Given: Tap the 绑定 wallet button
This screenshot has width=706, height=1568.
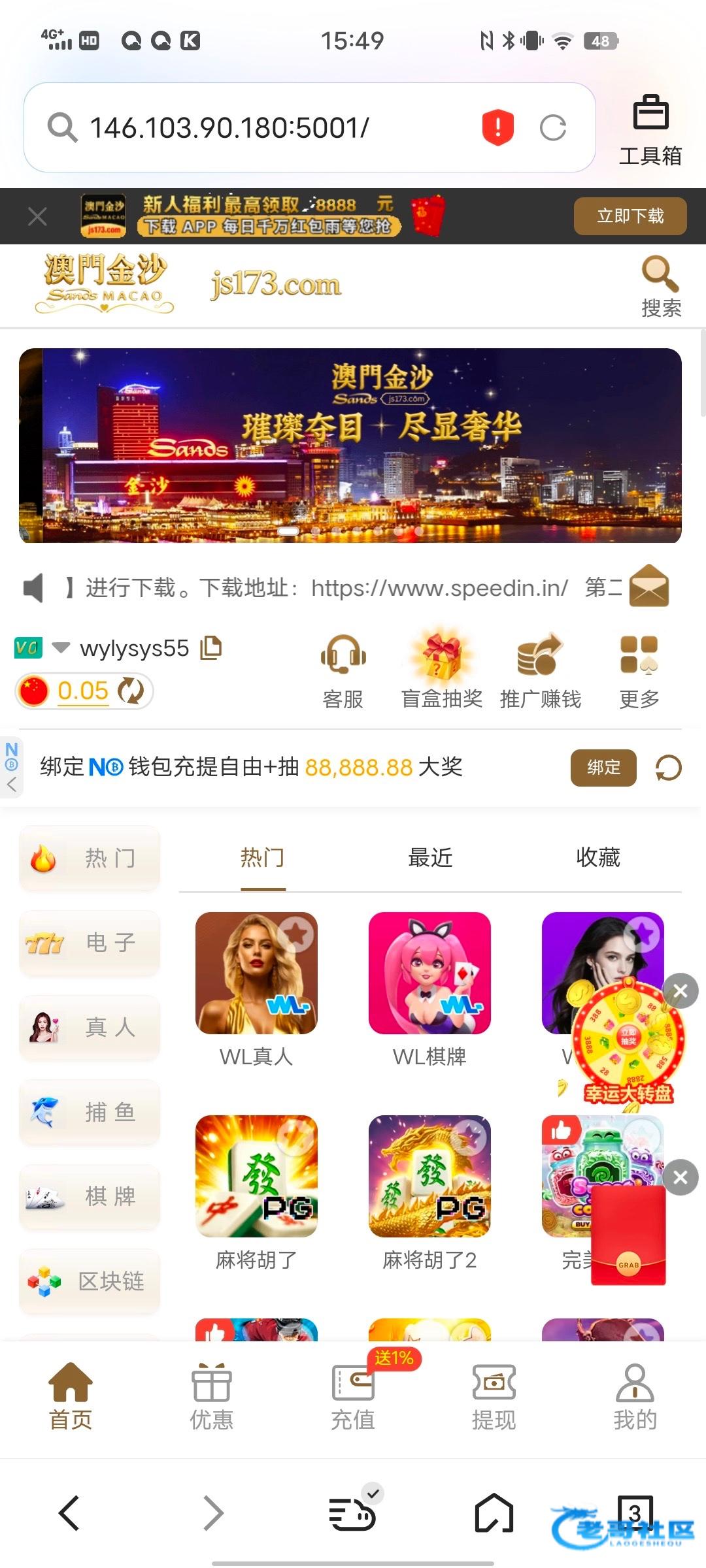Looking at the screenshot, I should tap(603, 767).
